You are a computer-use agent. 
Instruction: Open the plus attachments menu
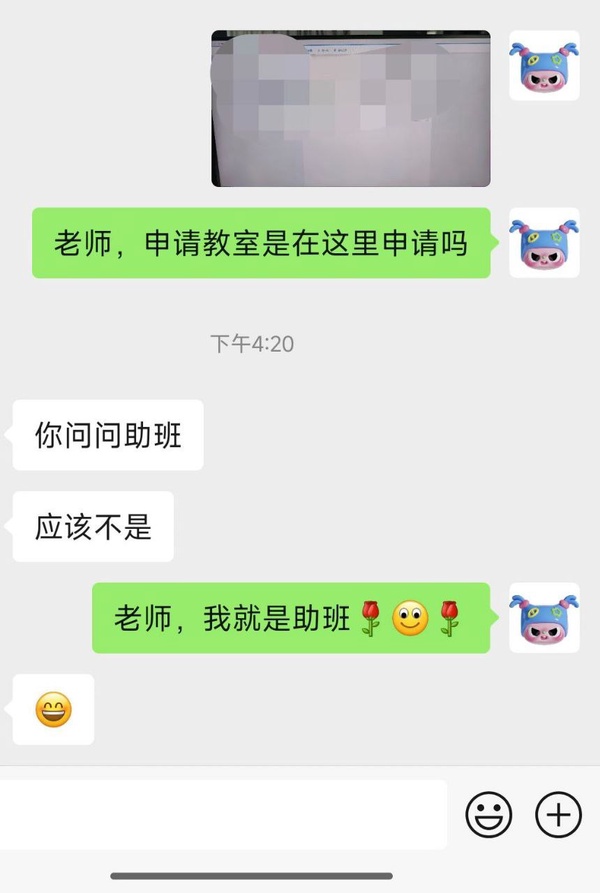pyautogui.click(x=558, y=814)
